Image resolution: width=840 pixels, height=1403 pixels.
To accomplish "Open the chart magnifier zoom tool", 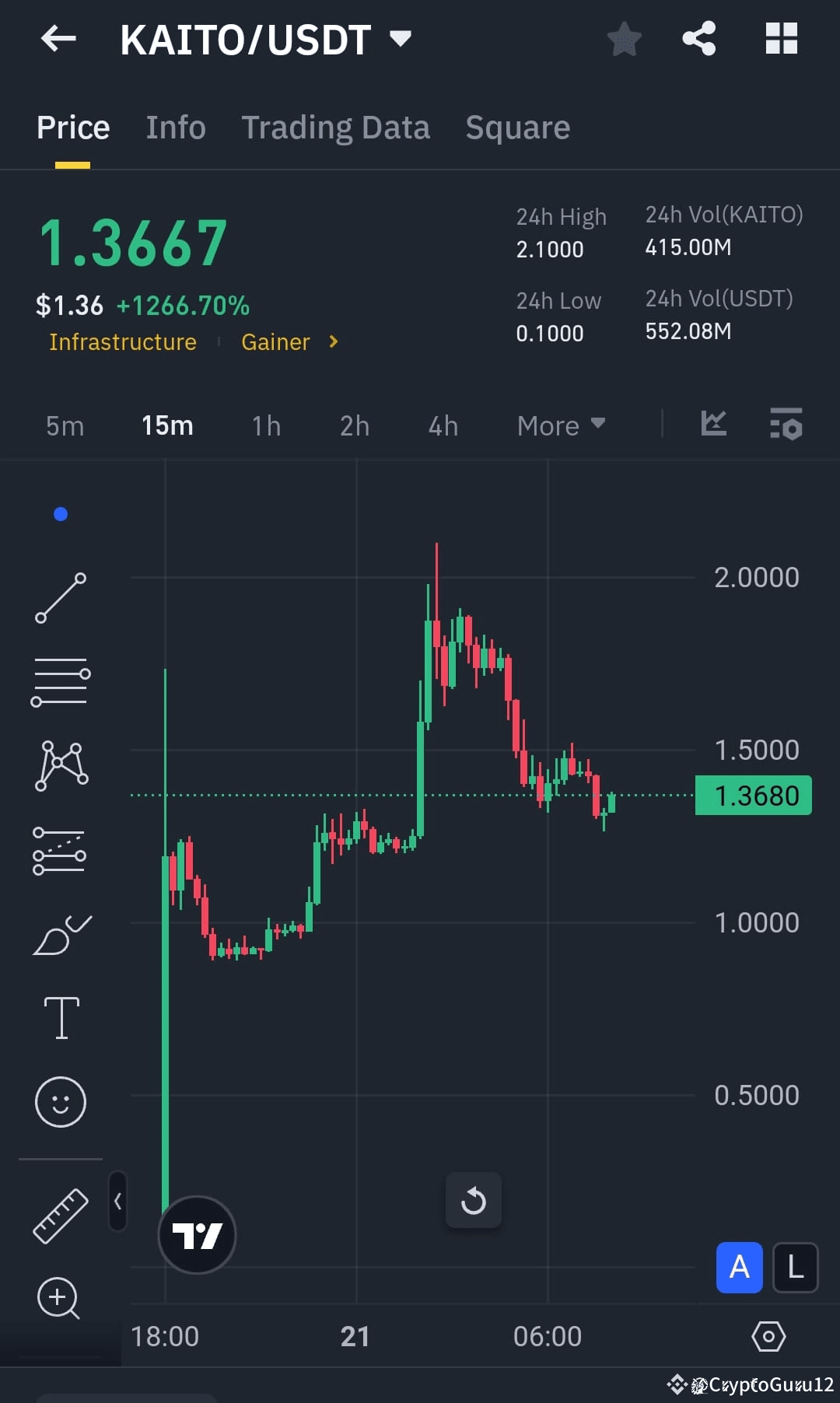I will pyautogui.click(x=58, y=1297).
